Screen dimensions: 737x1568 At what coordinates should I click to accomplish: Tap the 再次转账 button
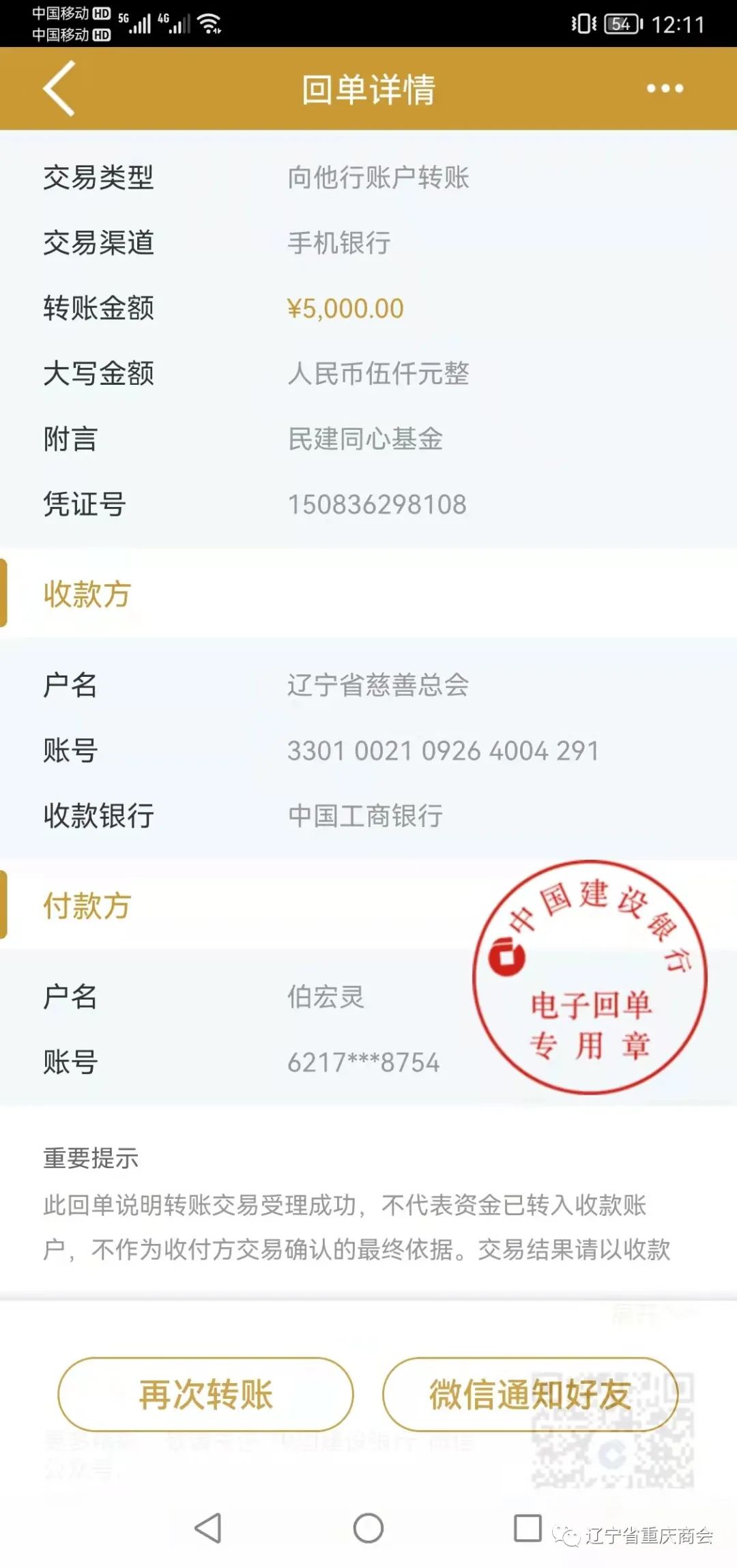coord(205,1394)
